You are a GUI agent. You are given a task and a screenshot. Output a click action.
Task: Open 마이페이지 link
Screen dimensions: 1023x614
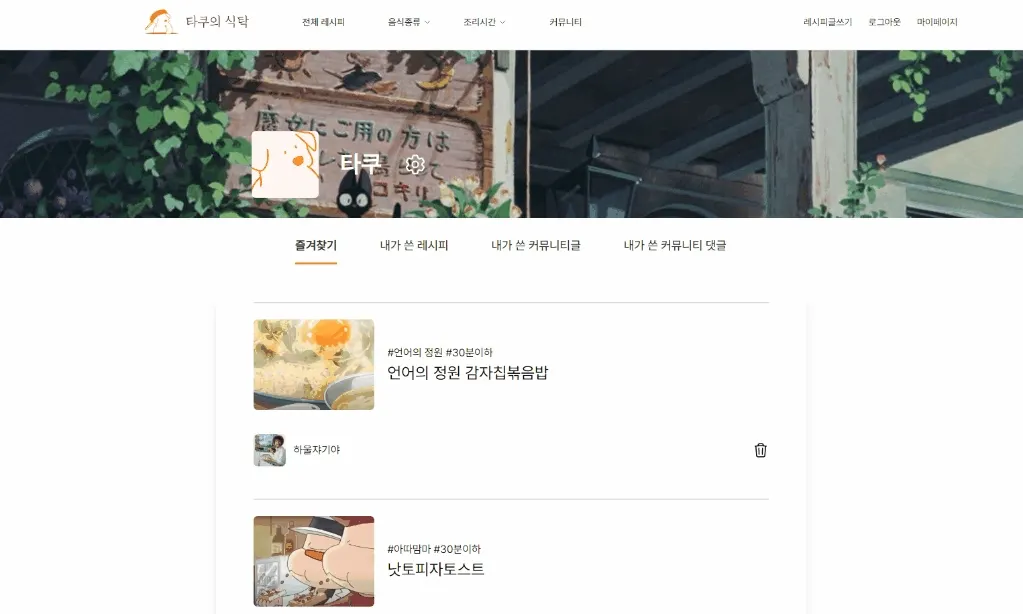click(x=937, y=22)
